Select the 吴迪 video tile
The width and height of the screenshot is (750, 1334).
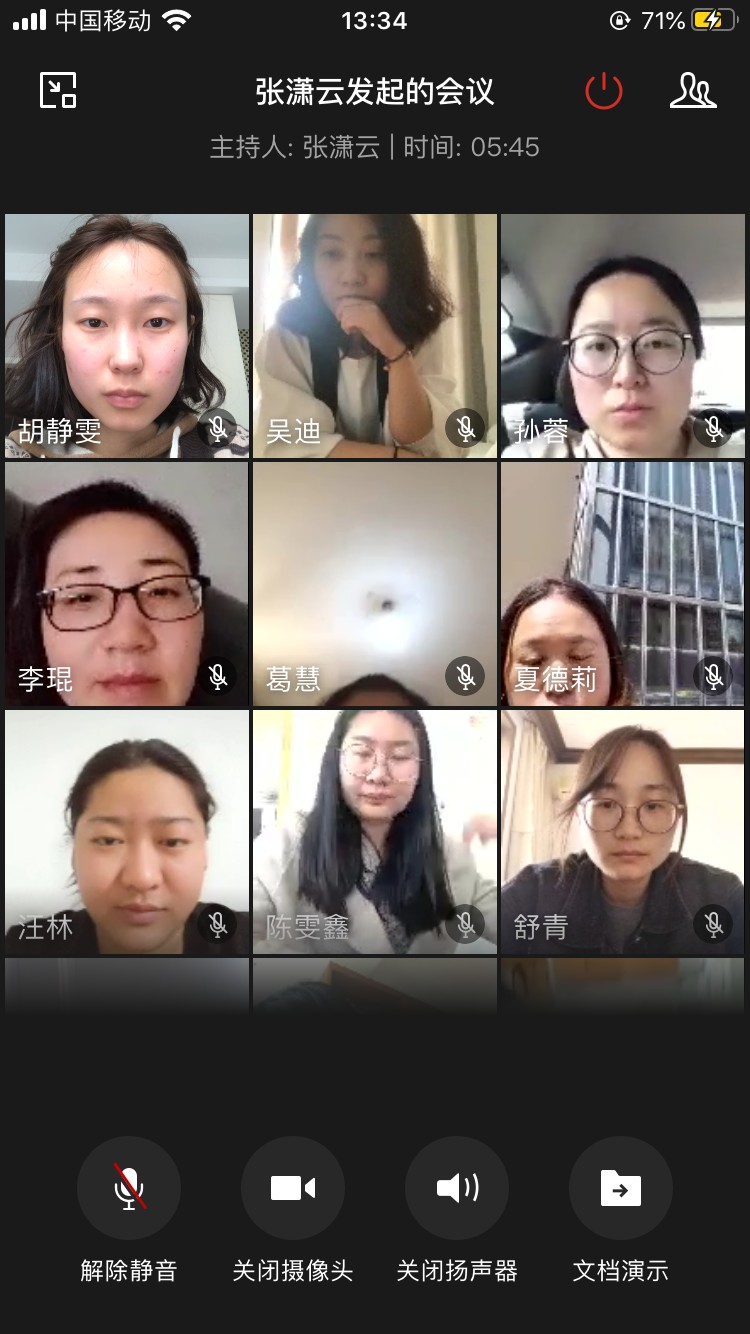point(375,336)
